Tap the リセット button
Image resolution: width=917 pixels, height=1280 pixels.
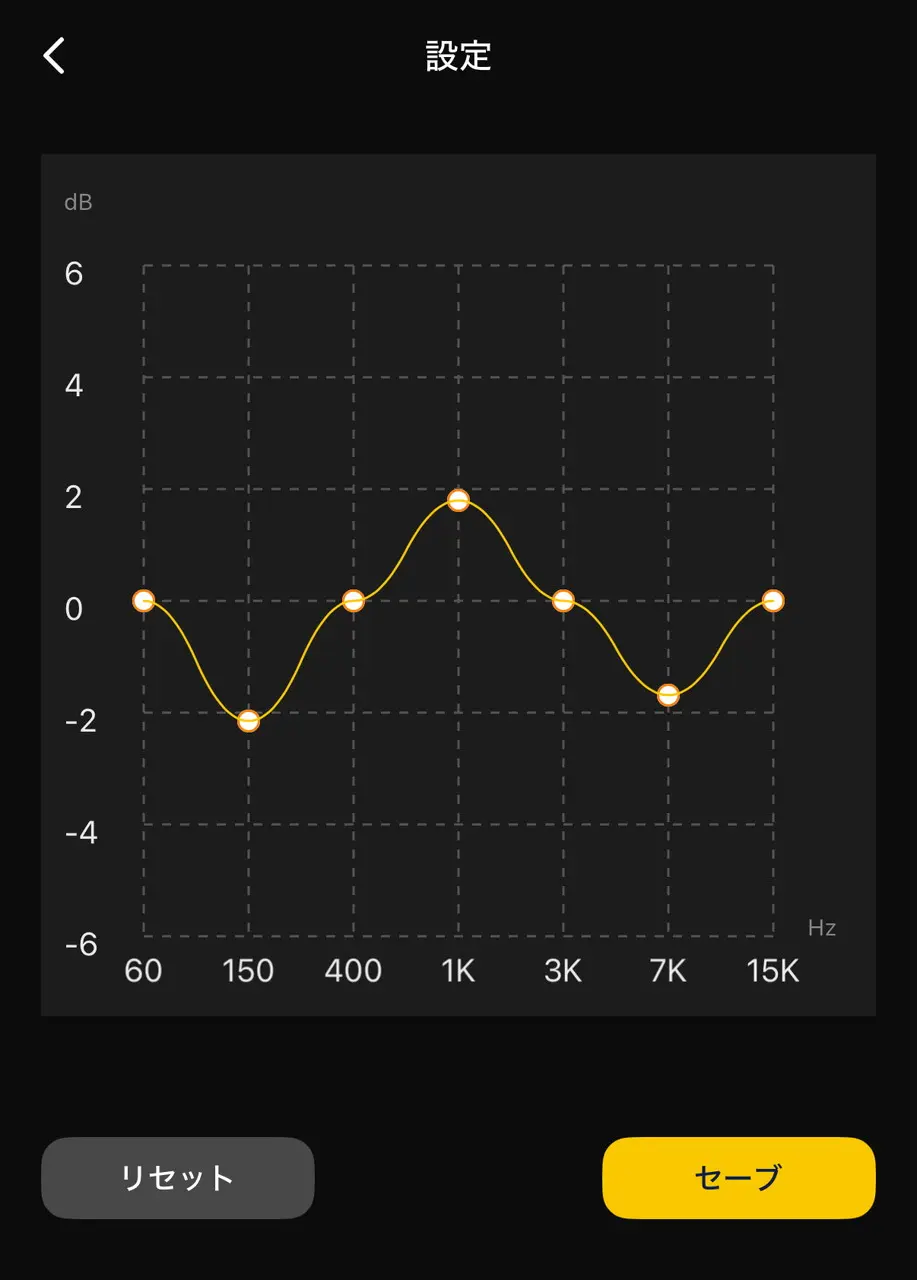coord(177,1177)
